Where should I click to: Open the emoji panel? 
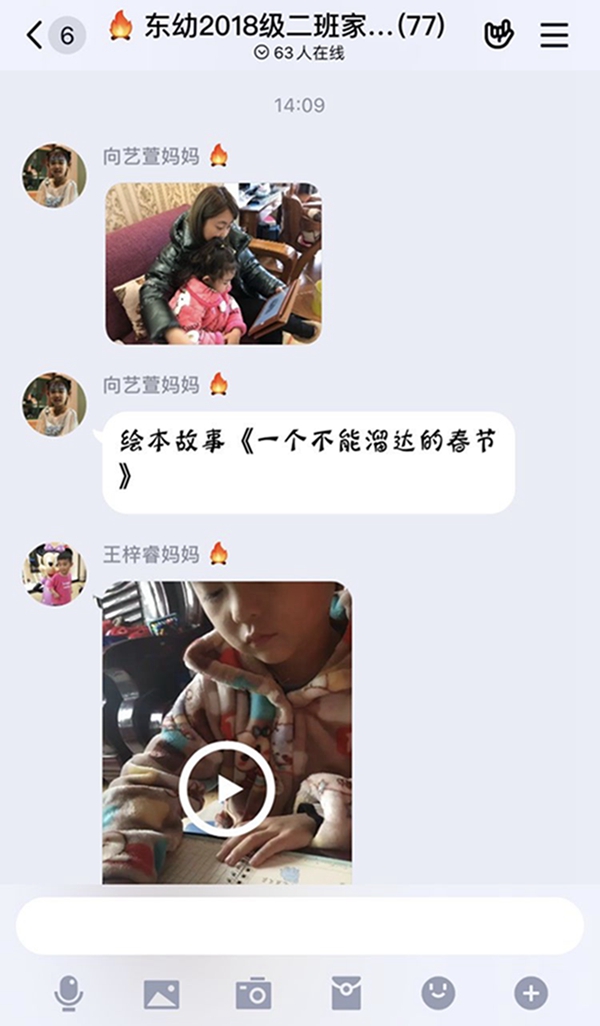pos(438,993)
